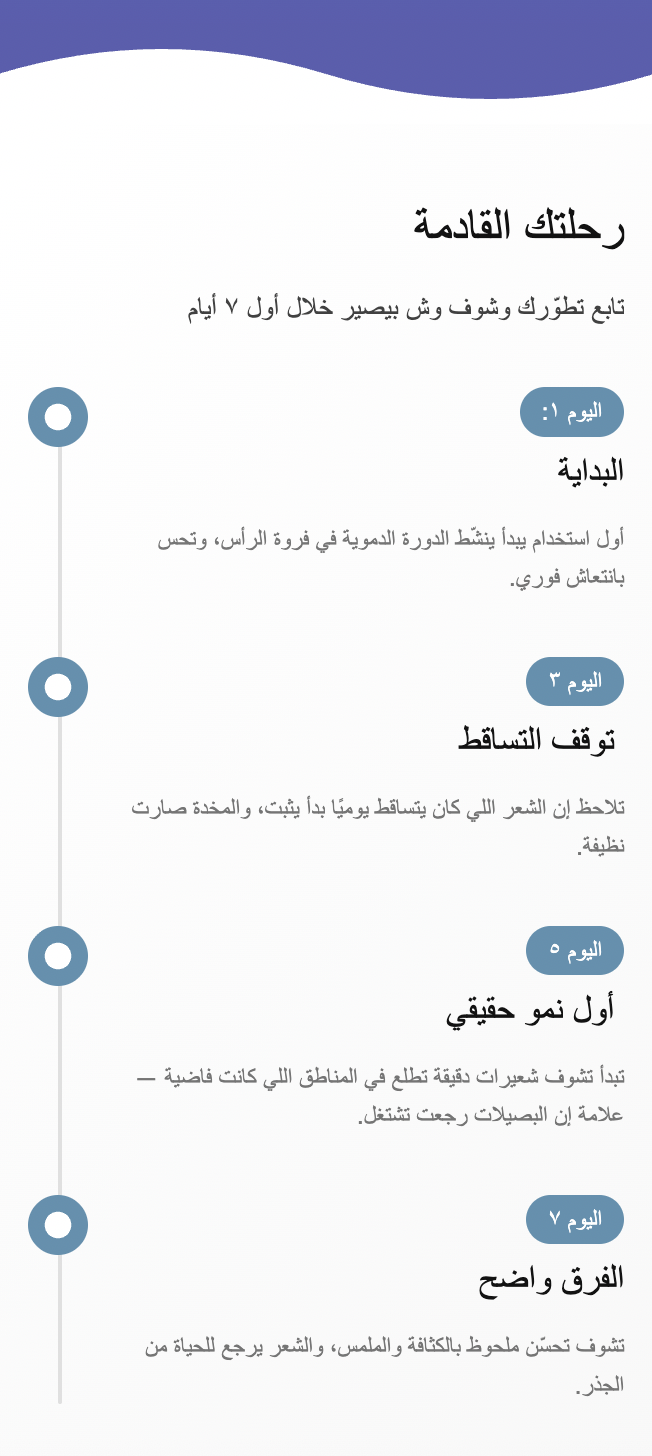652x1456 pixels.
Task: Tap the اليوم ٣ badge
Action: (x=575, y=681)
